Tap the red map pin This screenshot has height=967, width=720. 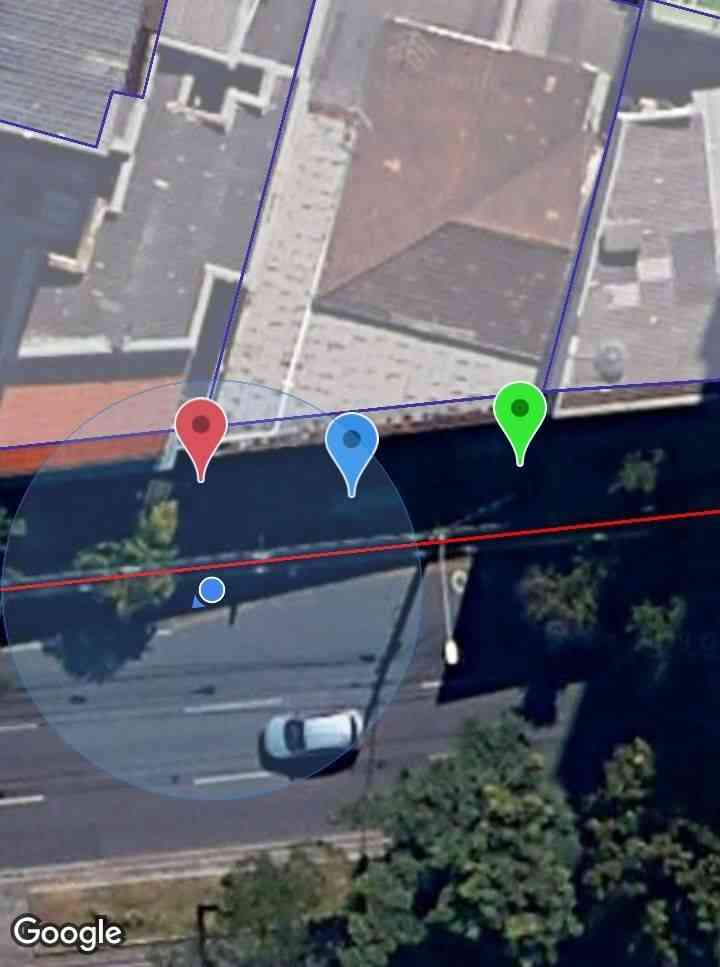(x=201, y=430)
